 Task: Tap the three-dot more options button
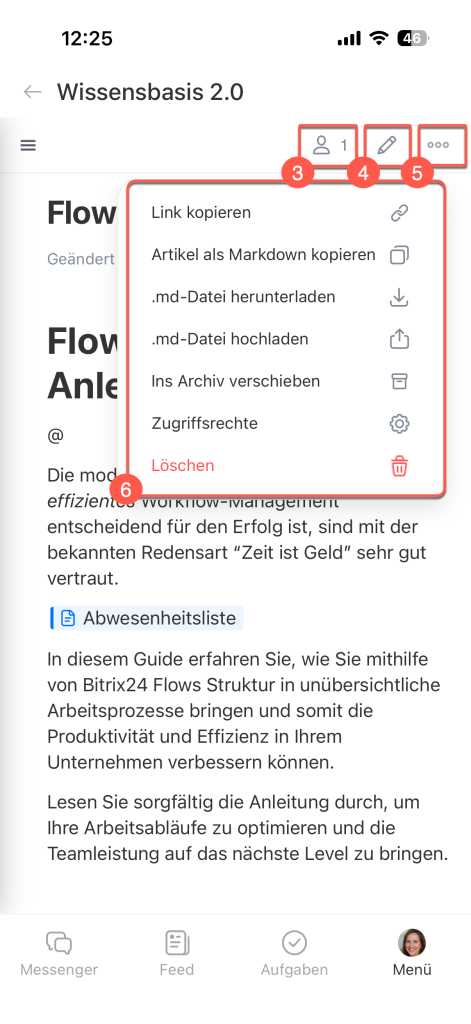[x=442, y=145]
